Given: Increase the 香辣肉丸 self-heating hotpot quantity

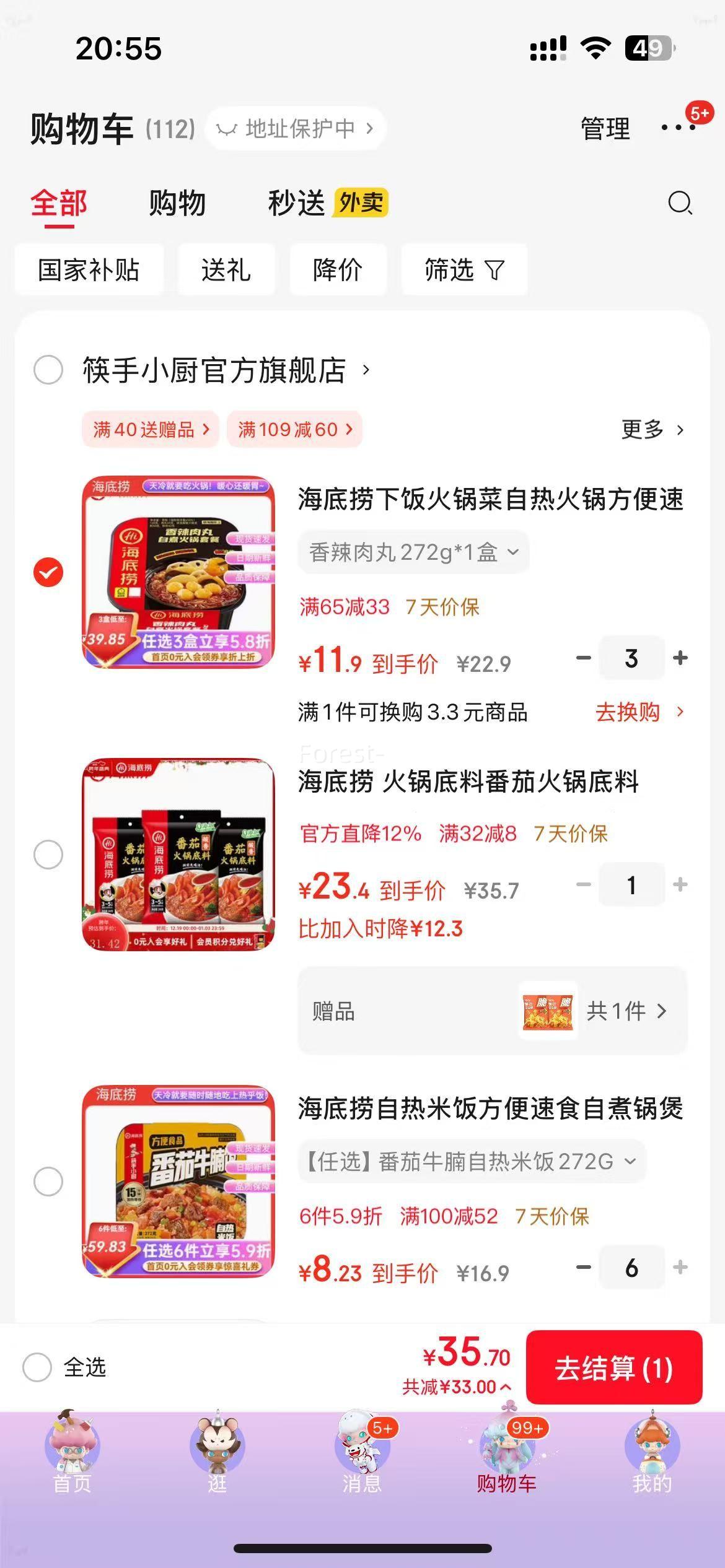Looking at the screenshot, I should [680, 658].
